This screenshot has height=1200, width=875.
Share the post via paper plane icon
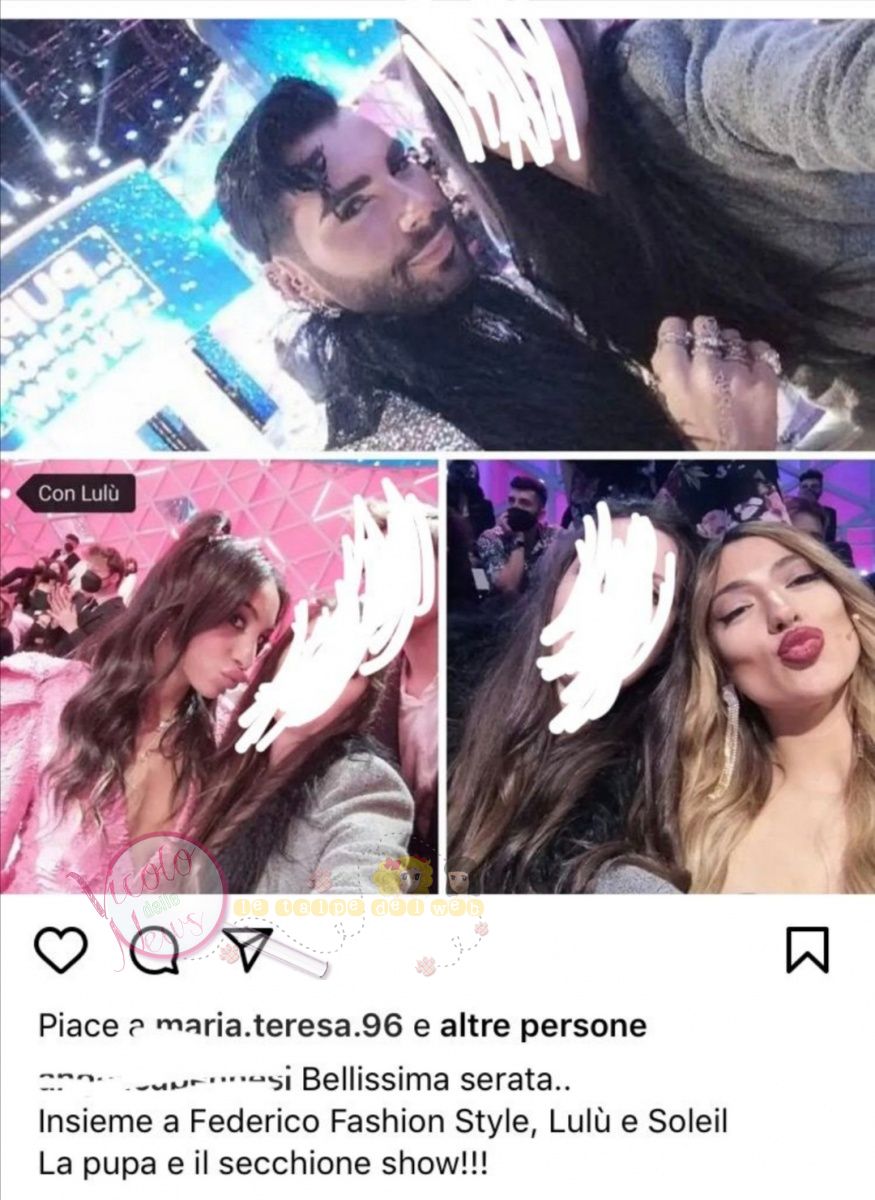coord(247,948)
